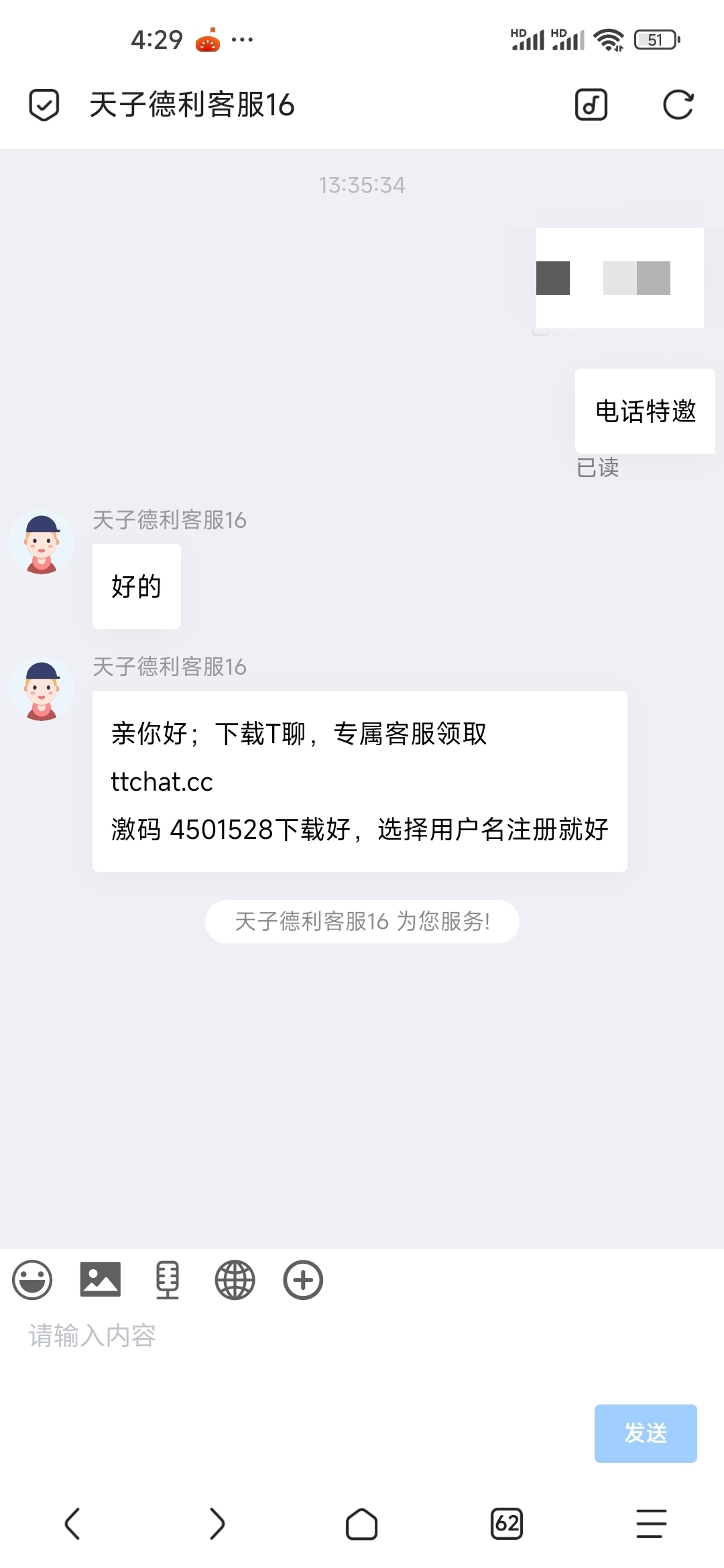
Task: Toggle the sound notification icon
Action: coord(591,105)
